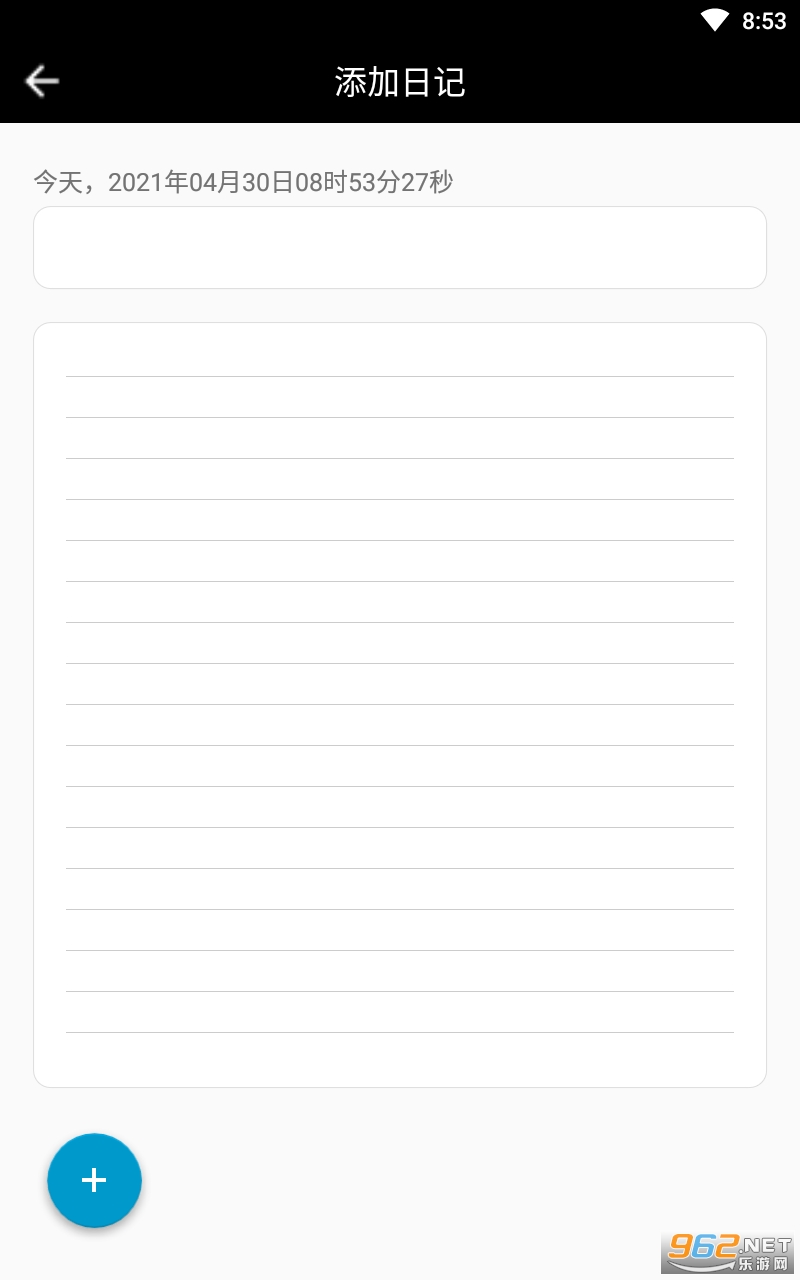Tap the diary title input box
Image resolution: width=800 pixels, height=1280 pixels.
400,248
